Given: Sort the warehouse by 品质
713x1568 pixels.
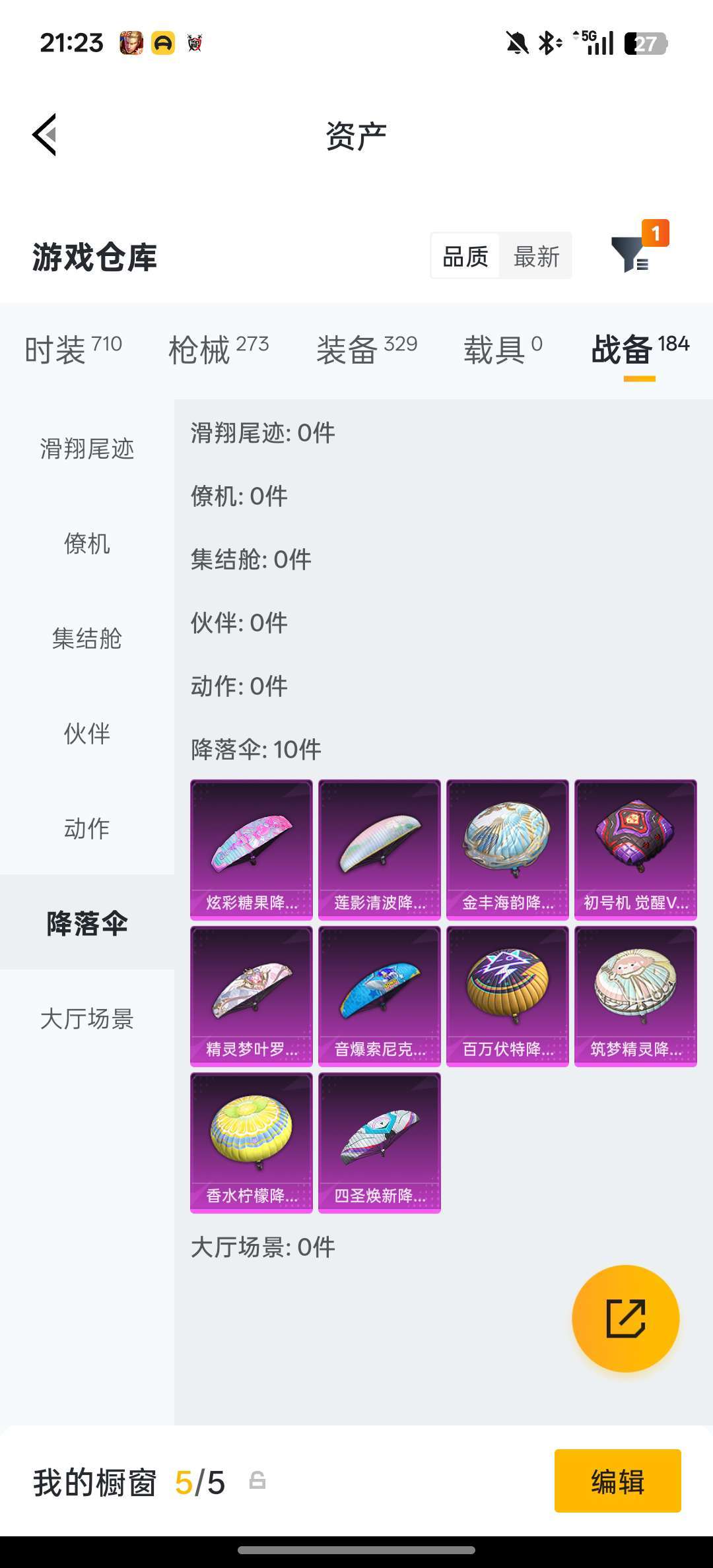Looking at the screenshot, I should (465, 256).
